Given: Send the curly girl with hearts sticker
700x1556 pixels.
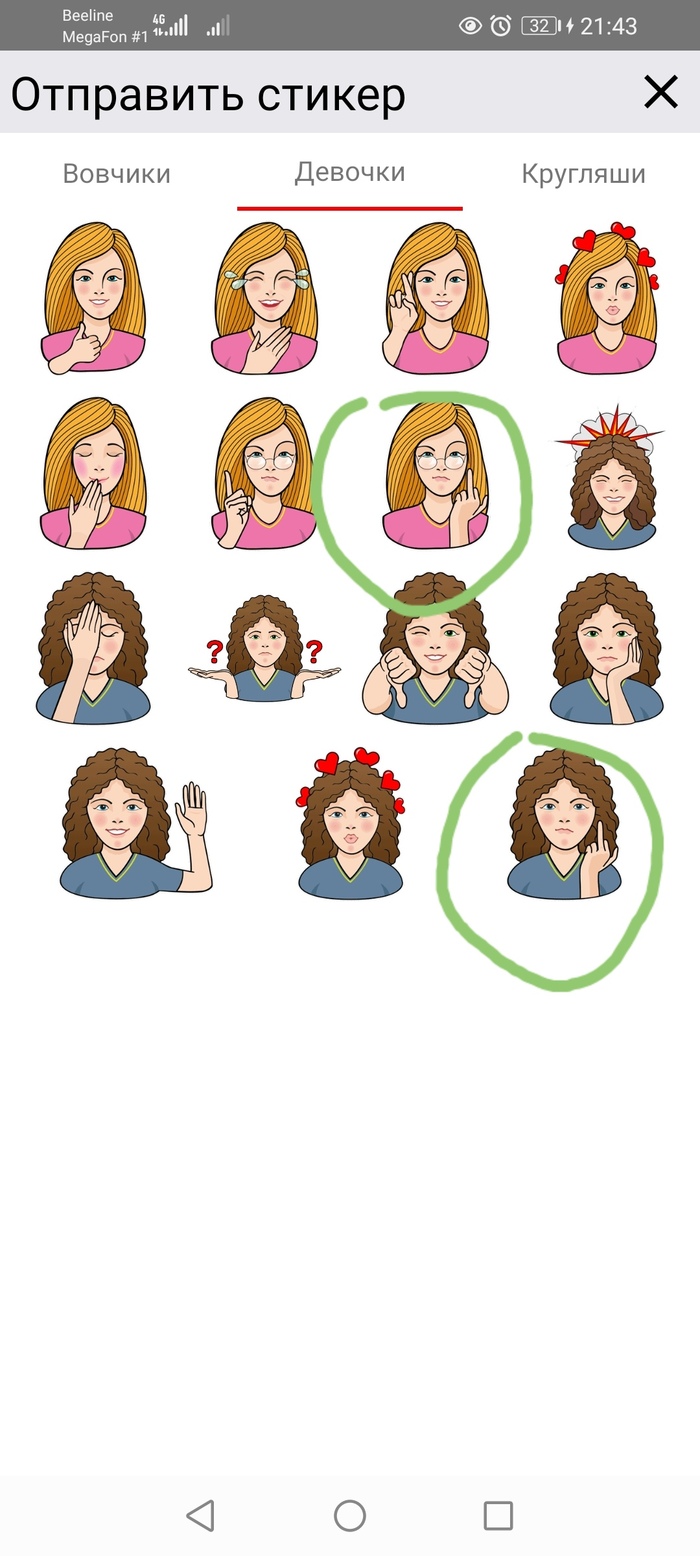Looking at the screenshot, I should pos(350,823).
